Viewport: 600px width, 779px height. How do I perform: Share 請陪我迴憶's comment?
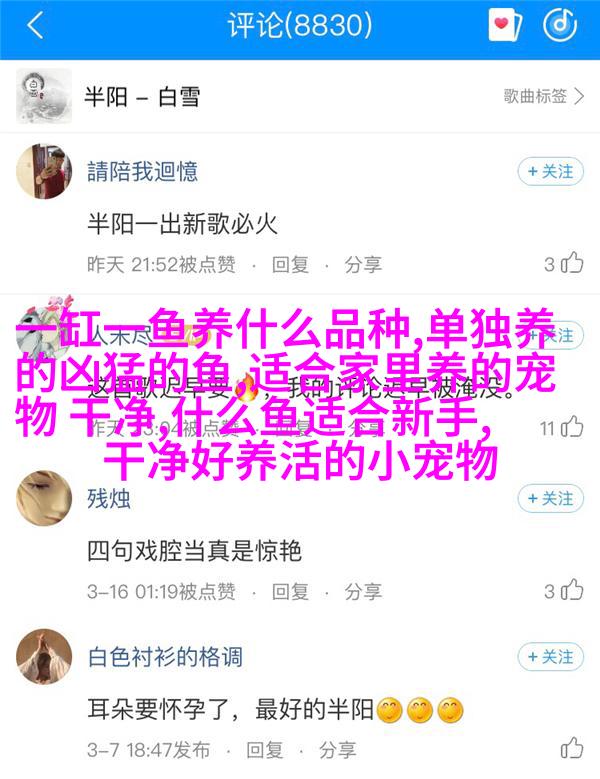point(363,265)
